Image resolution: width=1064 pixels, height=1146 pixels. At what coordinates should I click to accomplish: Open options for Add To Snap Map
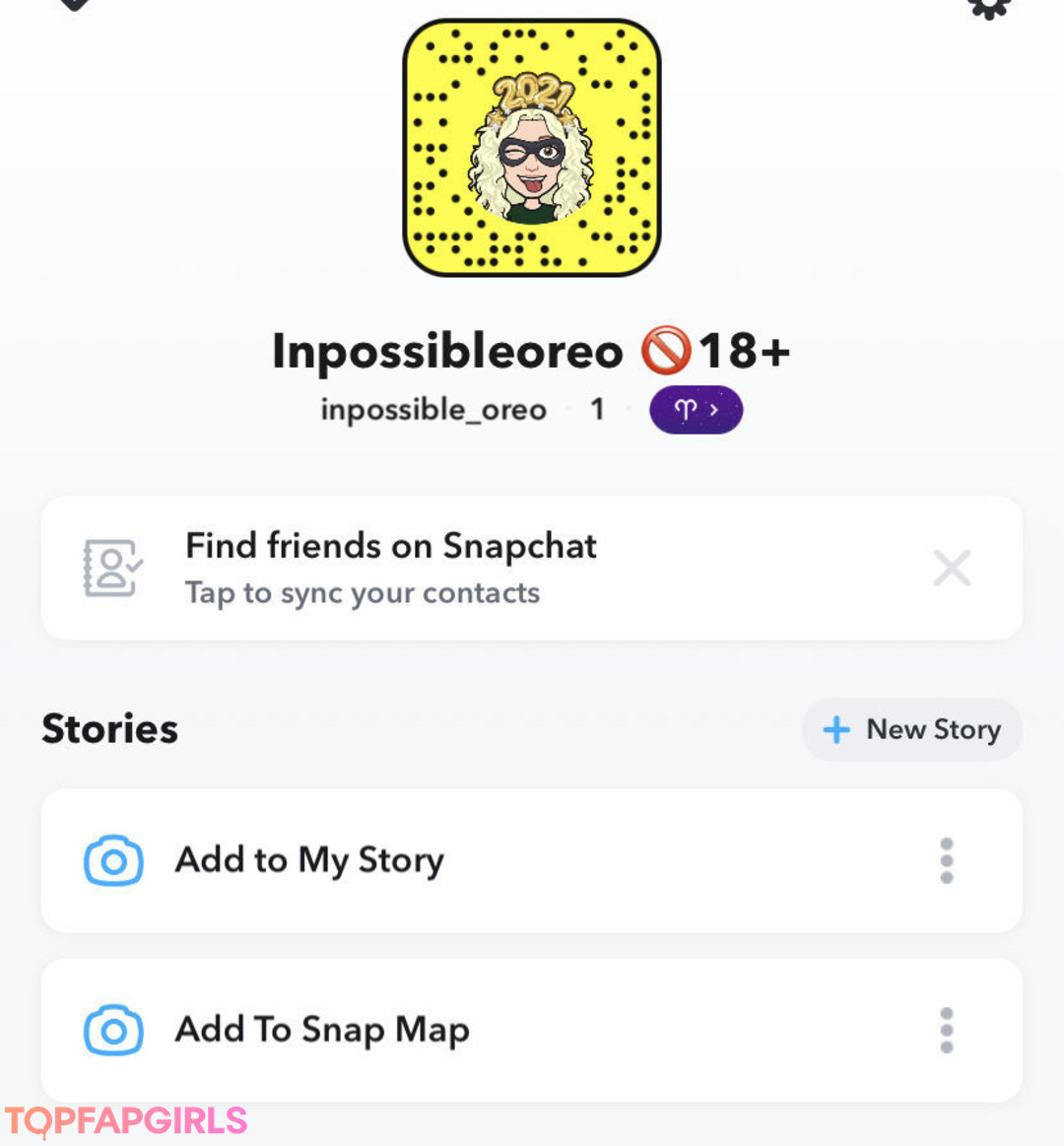coord(947,1030)
